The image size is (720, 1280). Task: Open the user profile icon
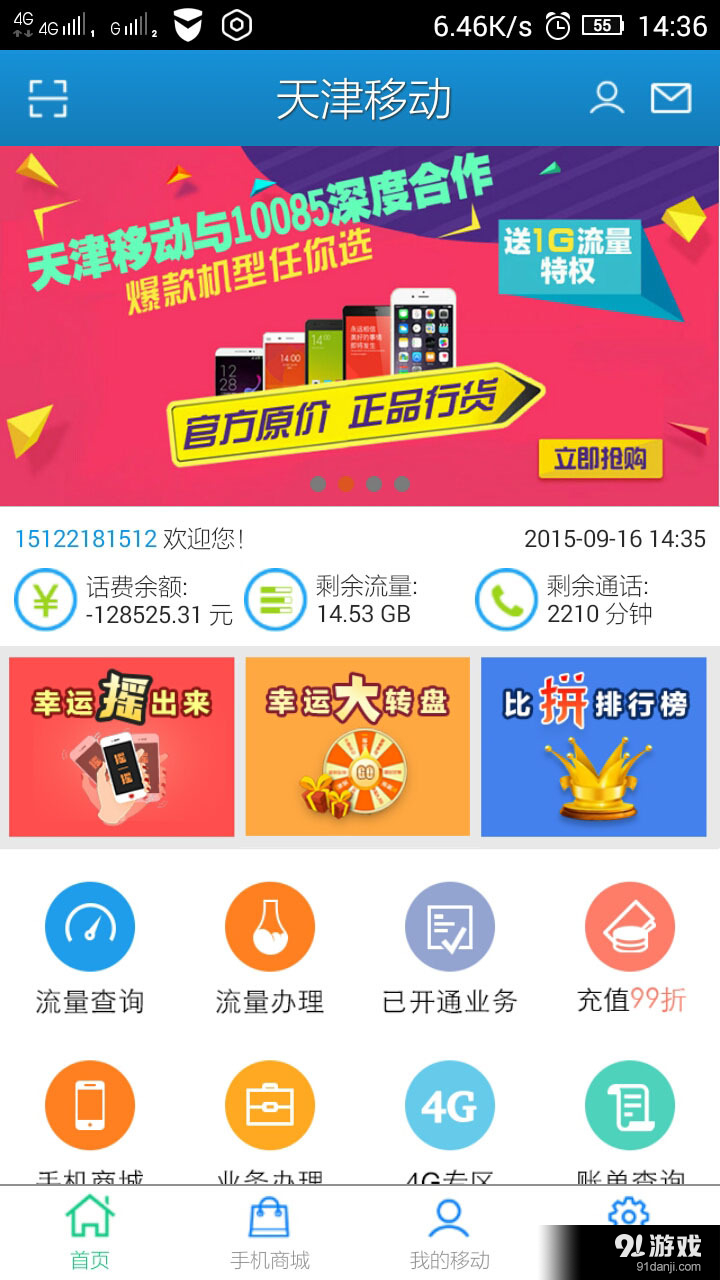point(606,97)
